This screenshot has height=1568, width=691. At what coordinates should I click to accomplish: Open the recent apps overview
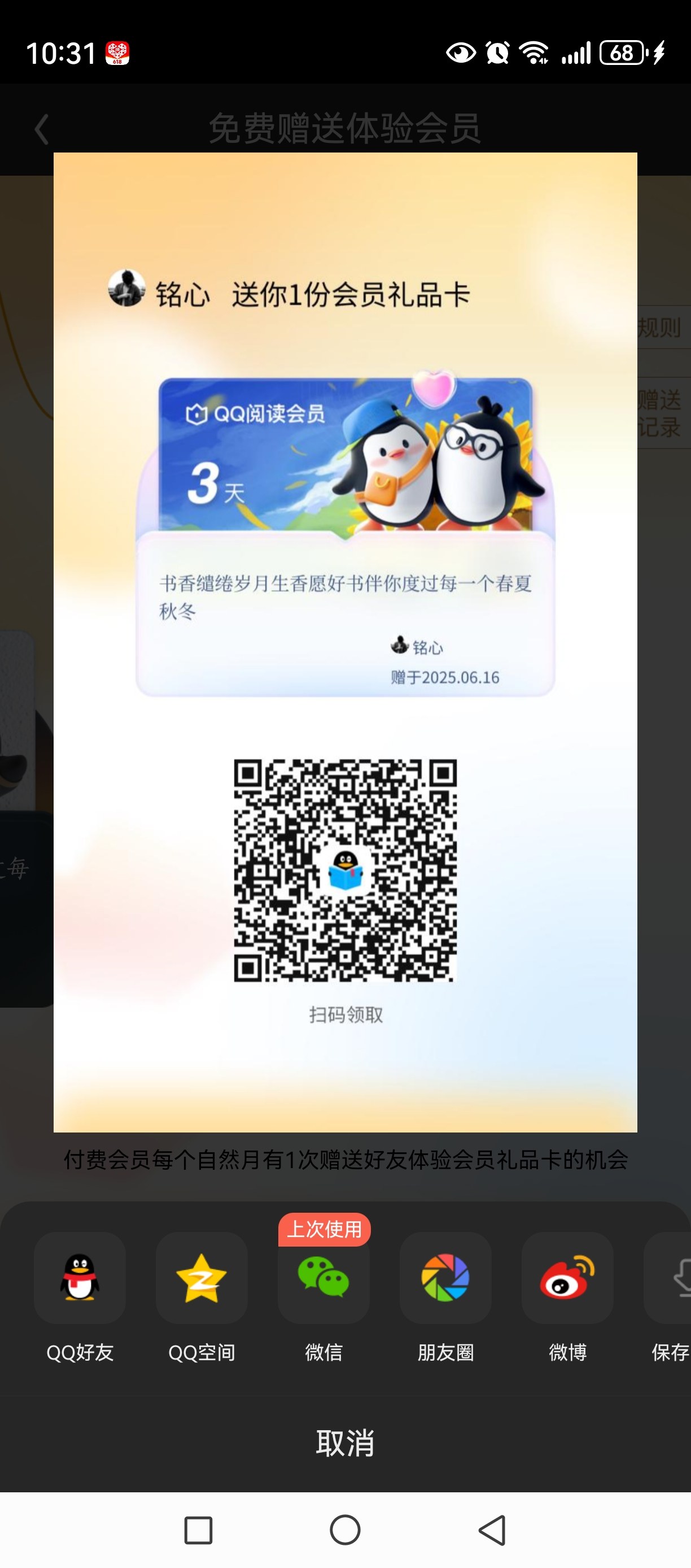click(x=198, y=1530)
